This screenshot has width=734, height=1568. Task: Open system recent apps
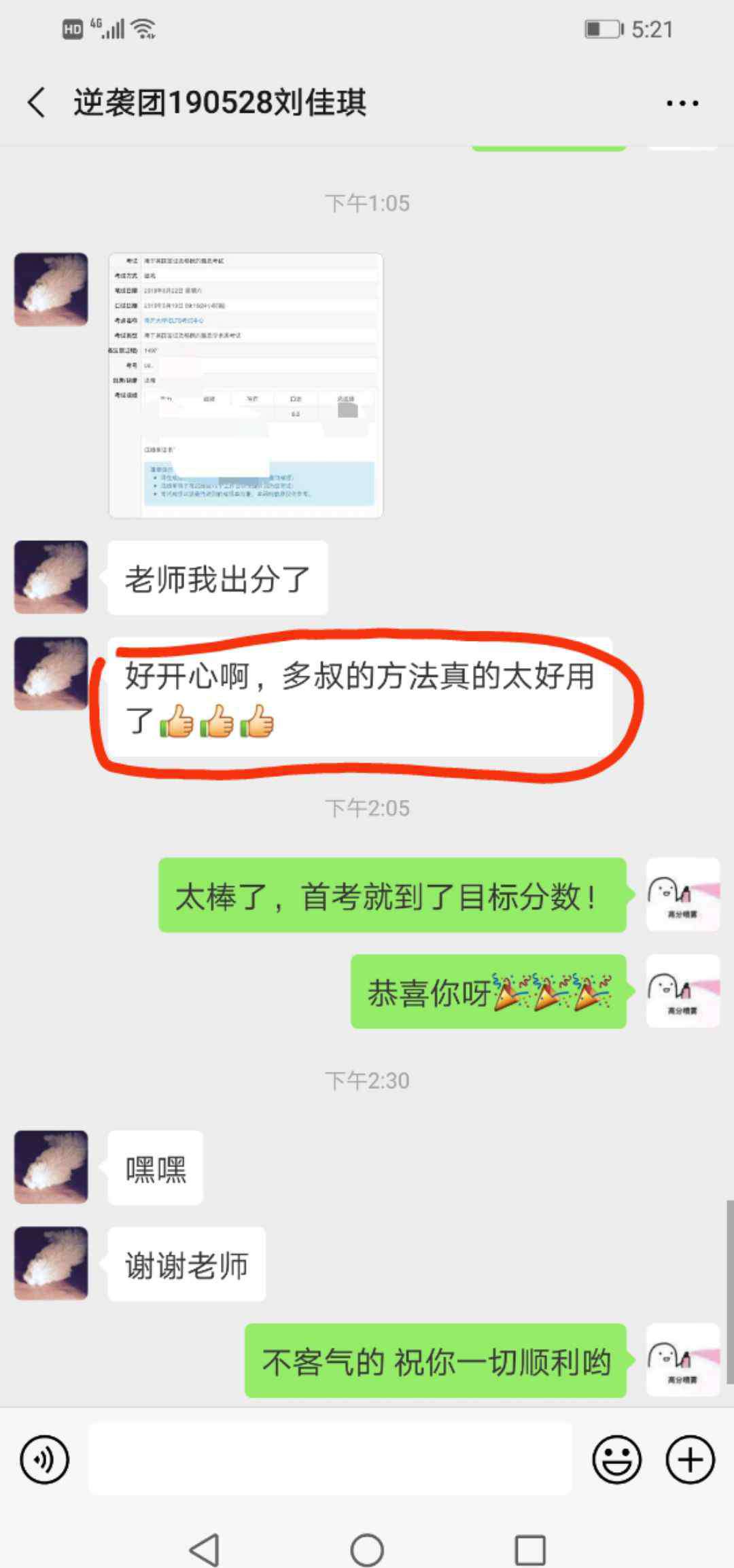coord(530,1550)
